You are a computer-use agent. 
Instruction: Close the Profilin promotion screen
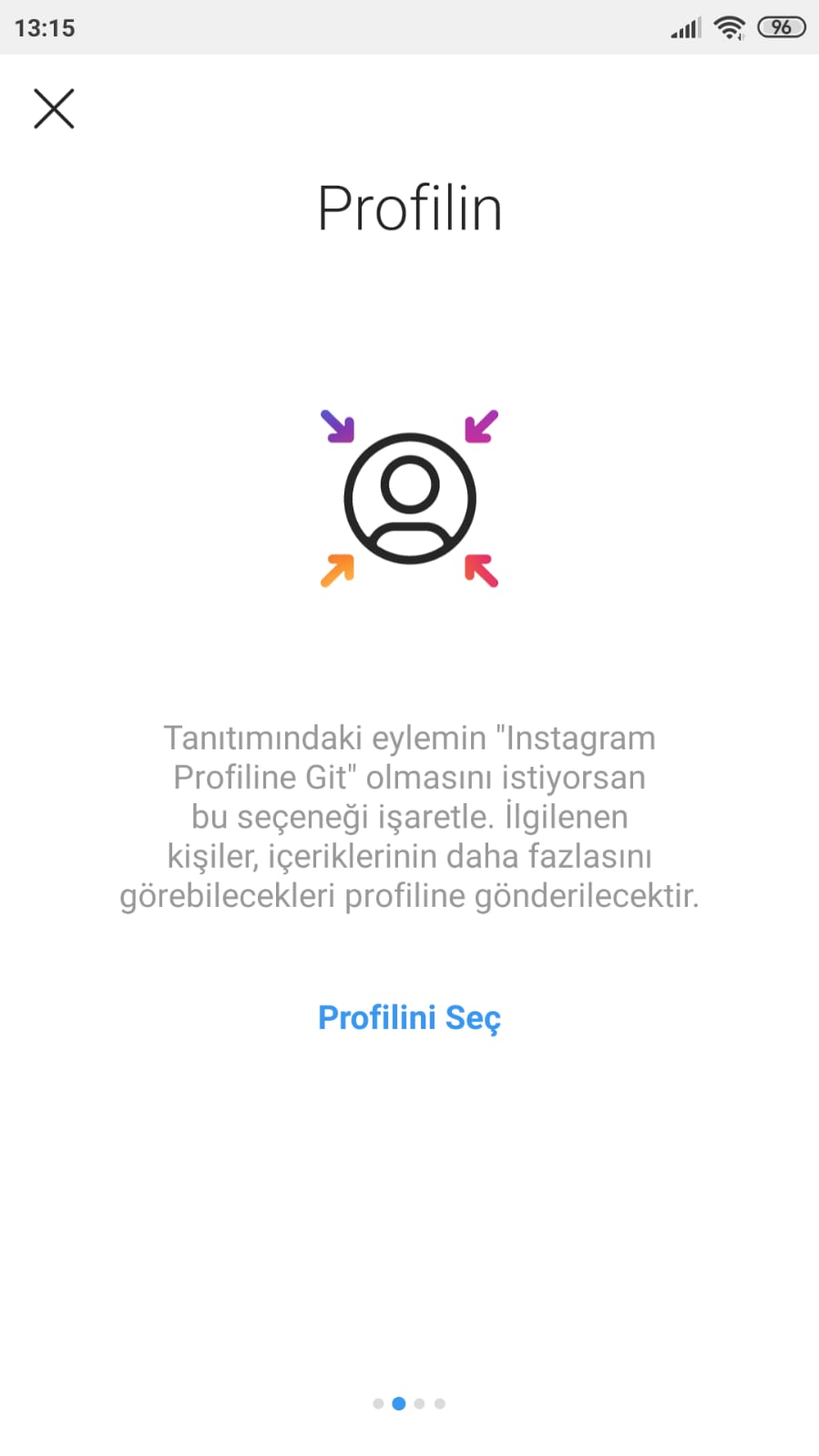pyautogui.click(x=54, y=108)
